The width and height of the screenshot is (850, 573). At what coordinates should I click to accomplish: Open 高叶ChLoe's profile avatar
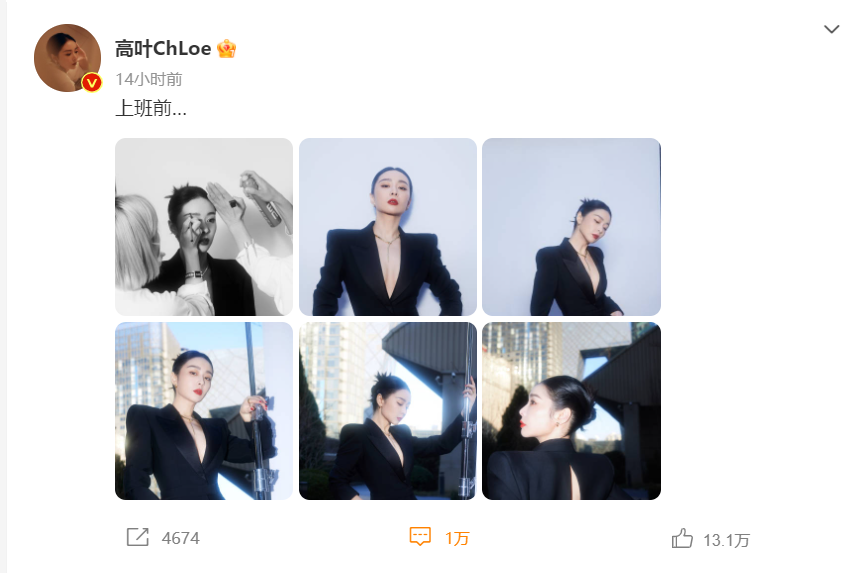click(x=67, y=58)
